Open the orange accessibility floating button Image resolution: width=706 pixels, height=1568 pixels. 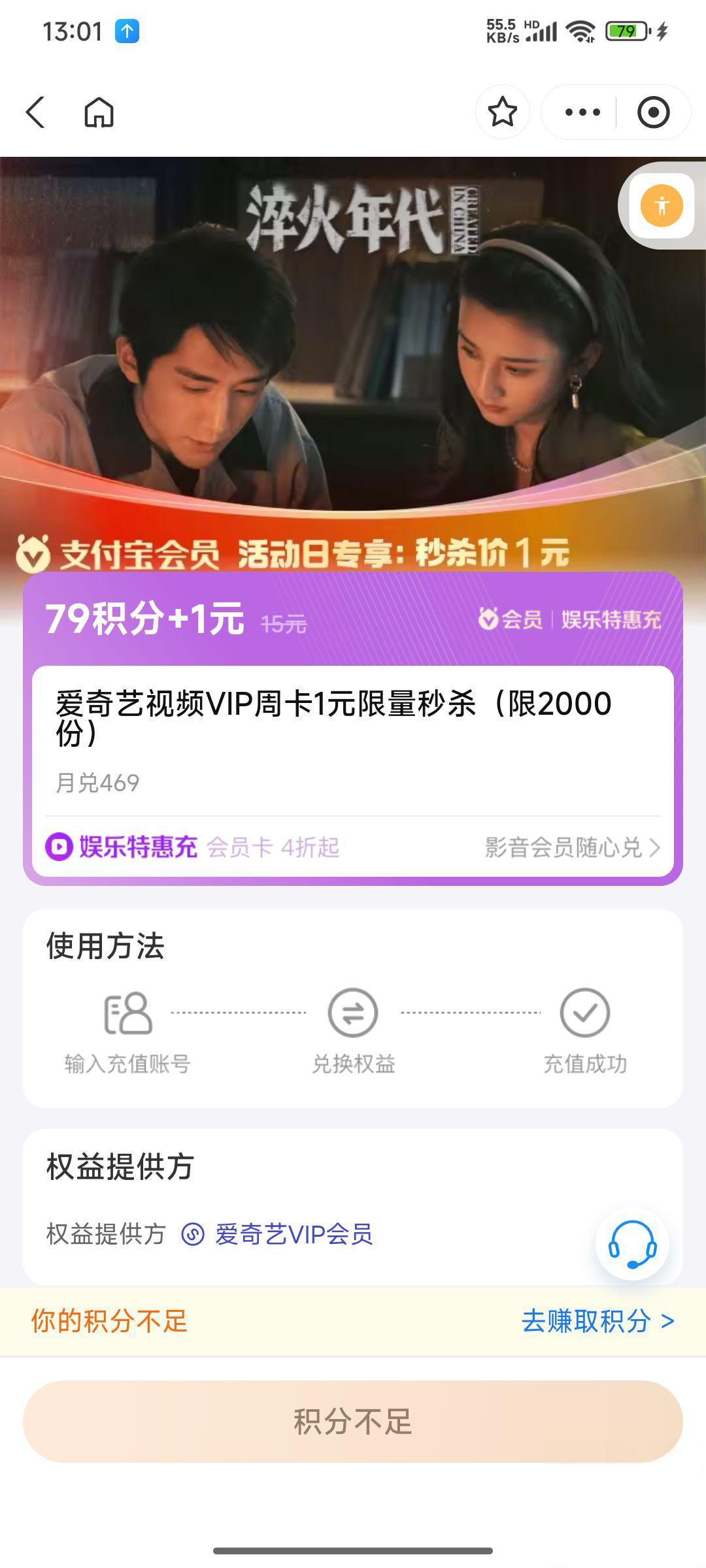pos(661,206)
